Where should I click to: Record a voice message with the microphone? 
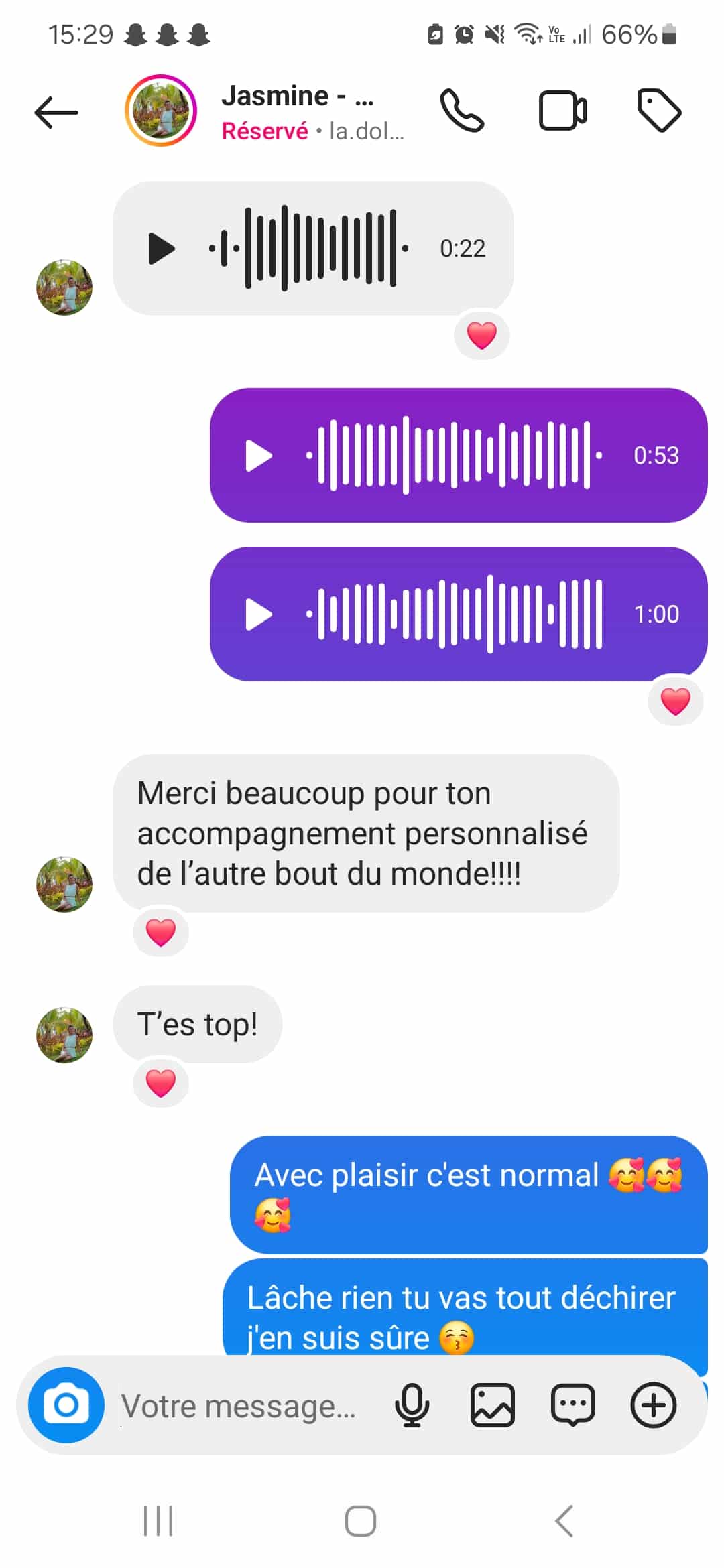click(x=412, y=1404)
